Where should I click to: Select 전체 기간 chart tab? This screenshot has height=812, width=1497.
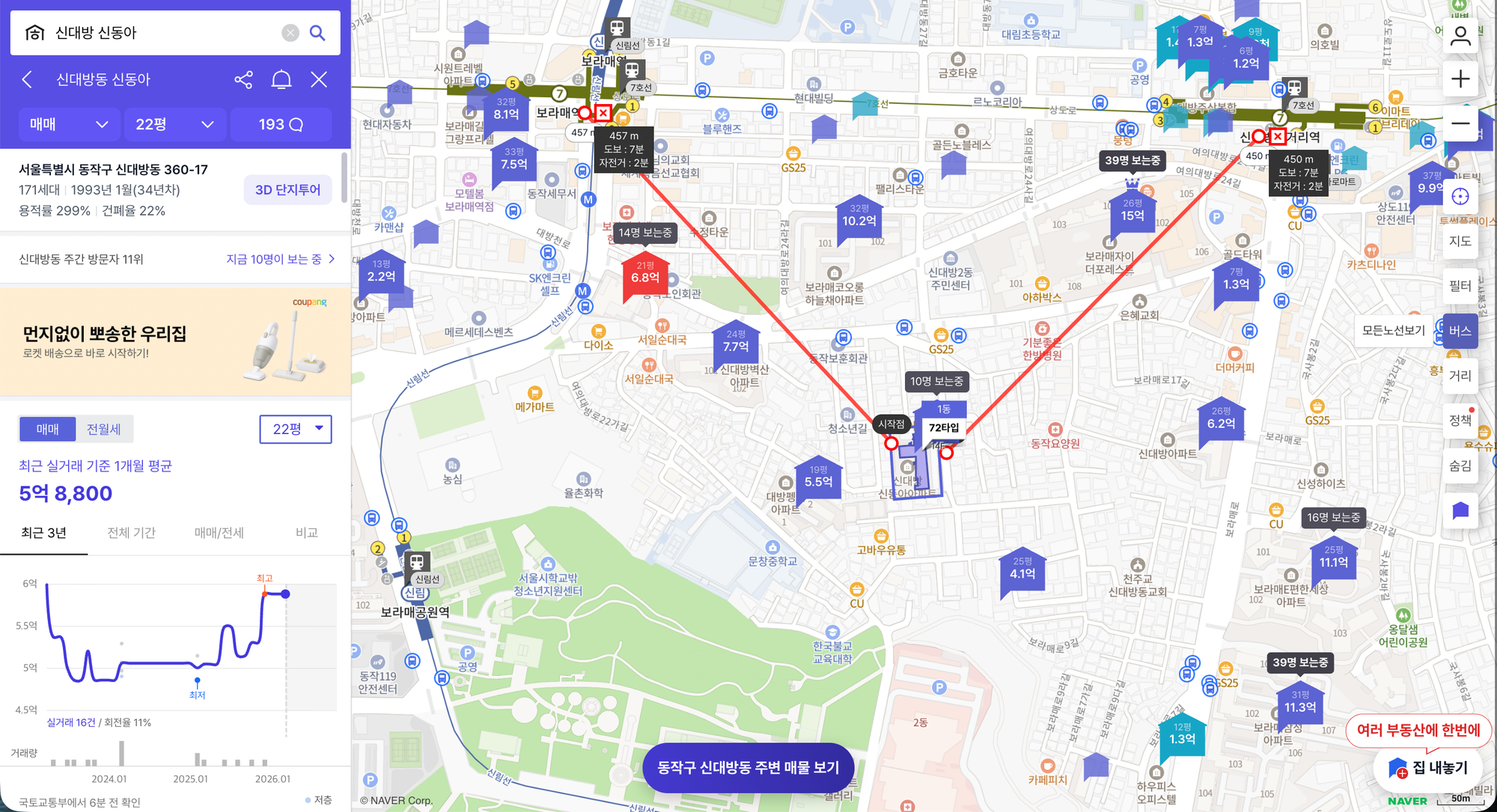[x=131, y=532]
